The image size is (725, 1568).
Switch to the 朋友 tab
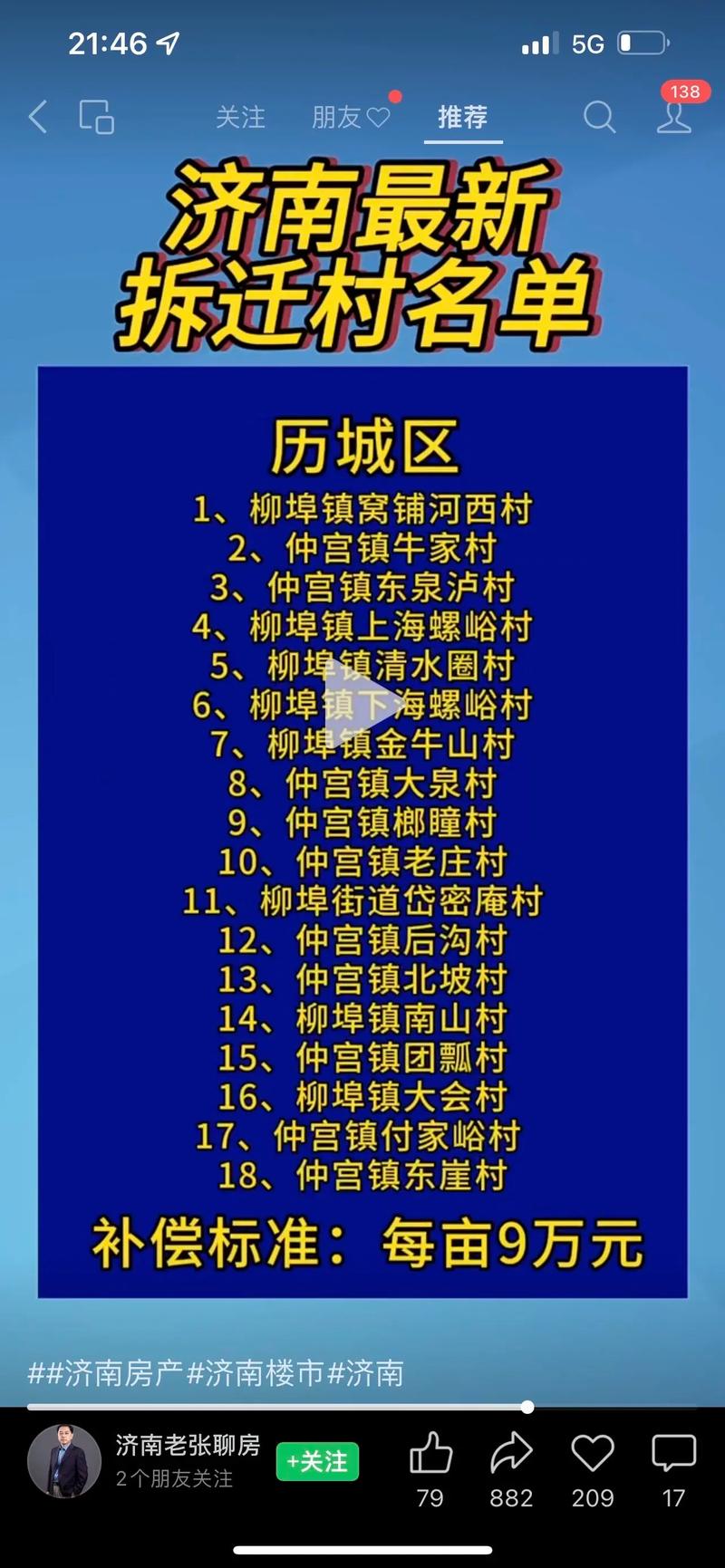[350, 117]
